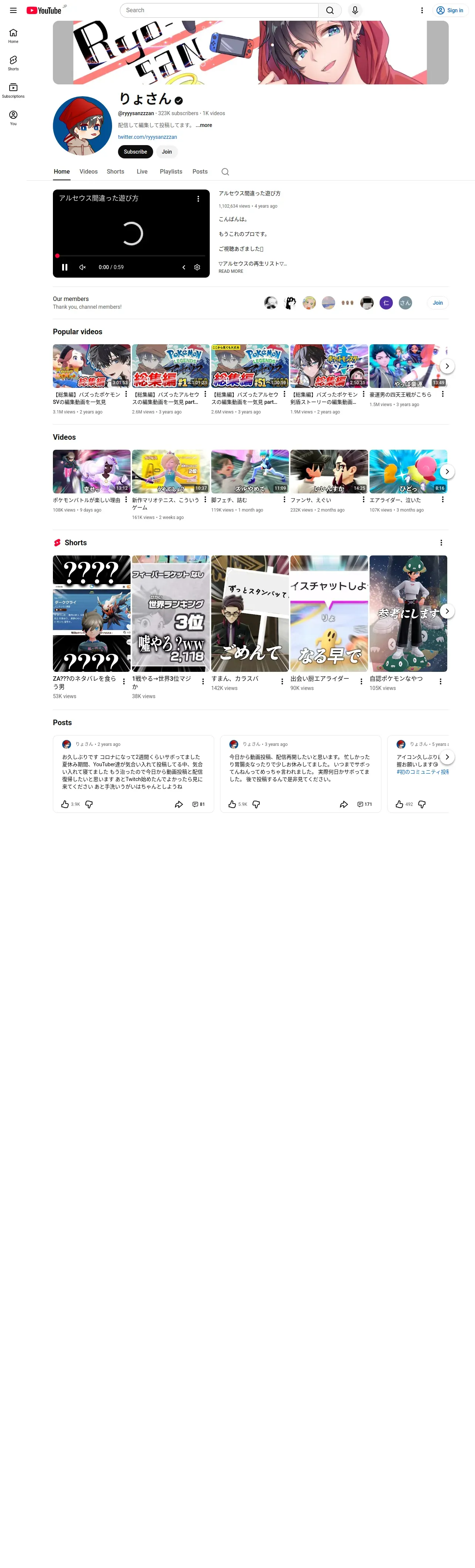475x1568 pixels.
Task: Open the Sign in button
Action: [x=449, y=10]
